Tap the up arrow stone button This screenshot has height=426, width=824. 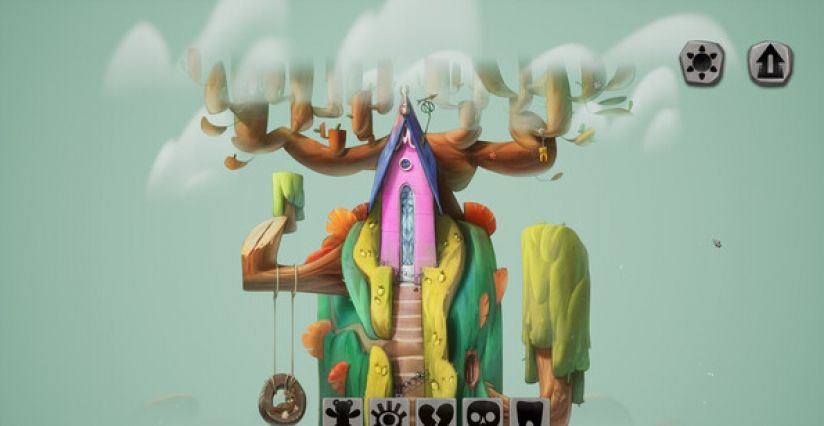pyautogui.click(x=770, y=62)
